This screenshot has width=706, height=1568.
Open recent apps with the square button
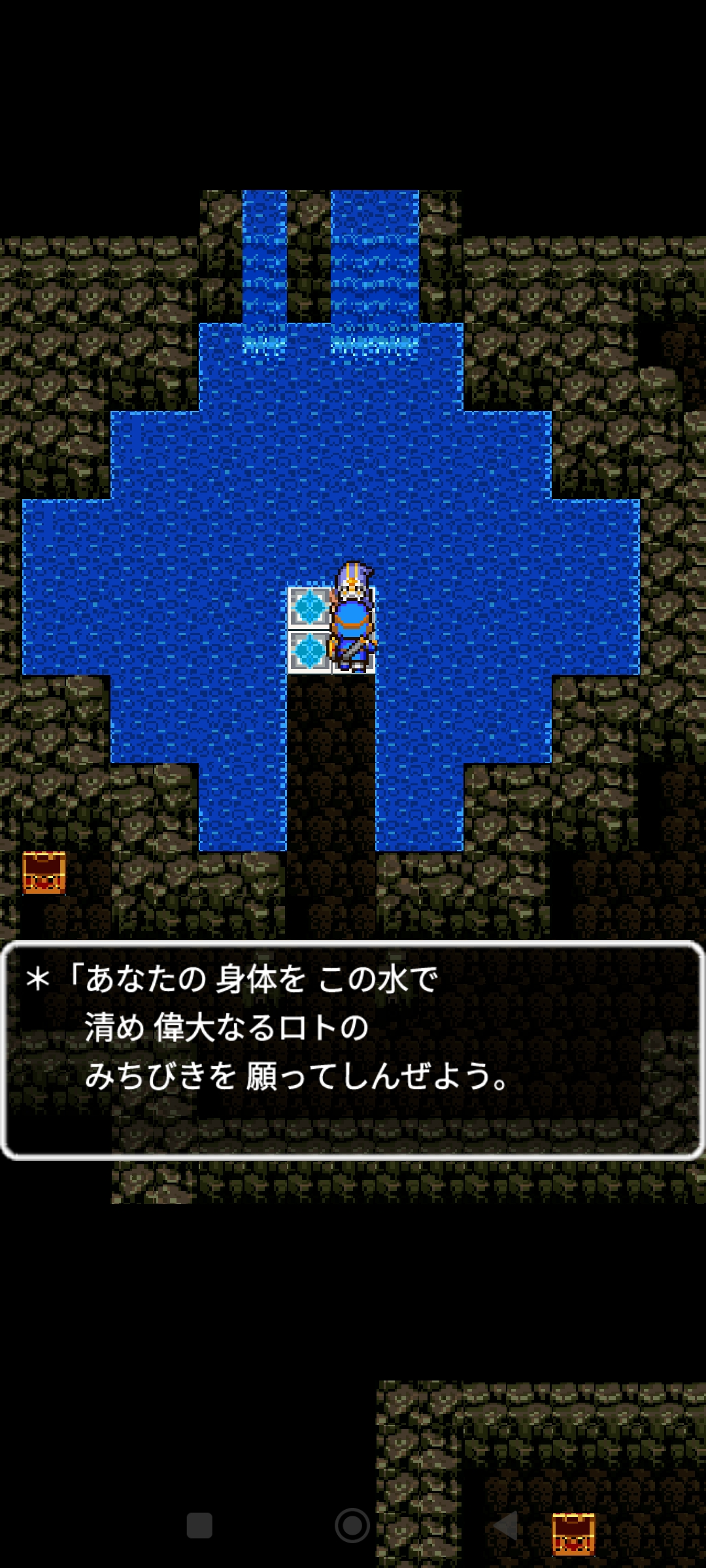199,1526
